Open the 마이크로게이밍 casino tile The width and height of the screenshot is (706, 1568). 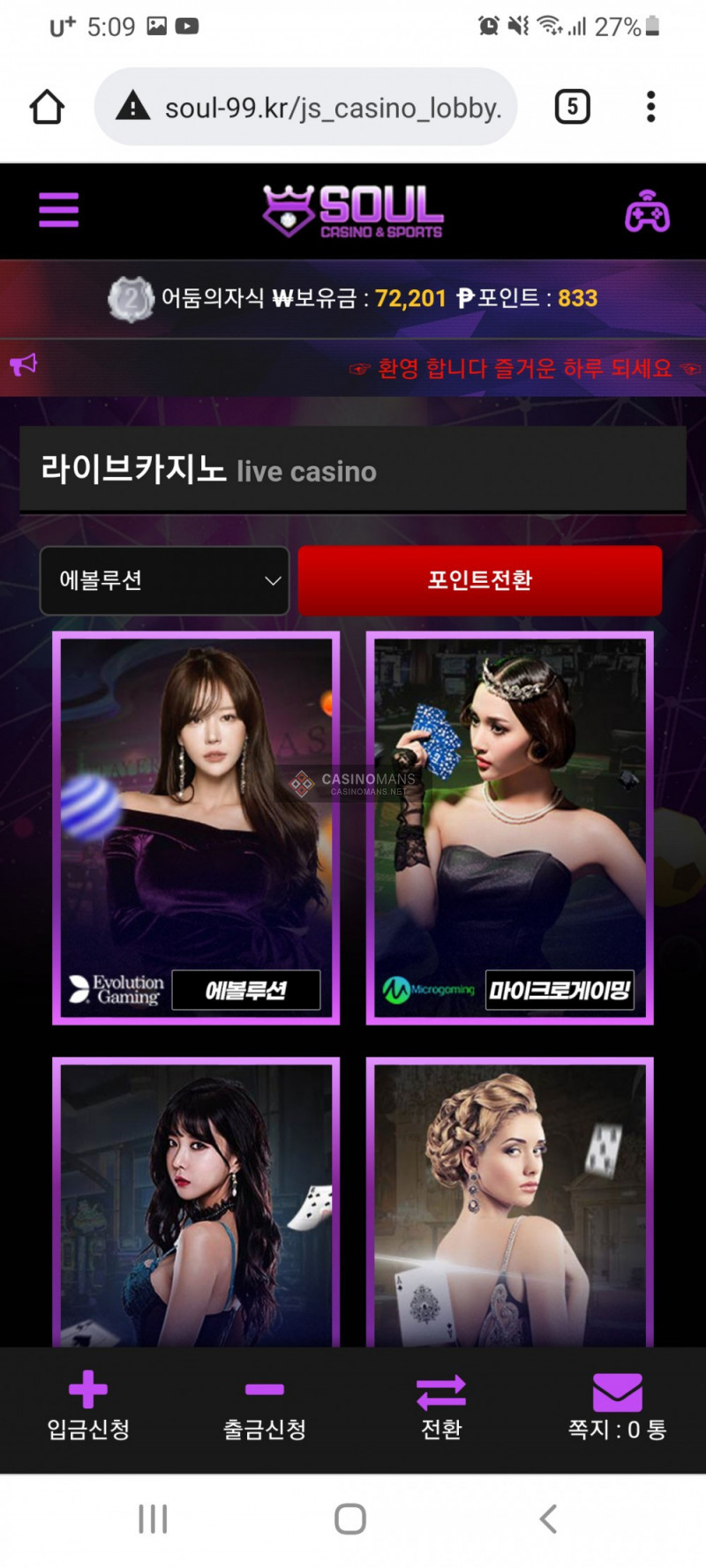tap(509, 827)
